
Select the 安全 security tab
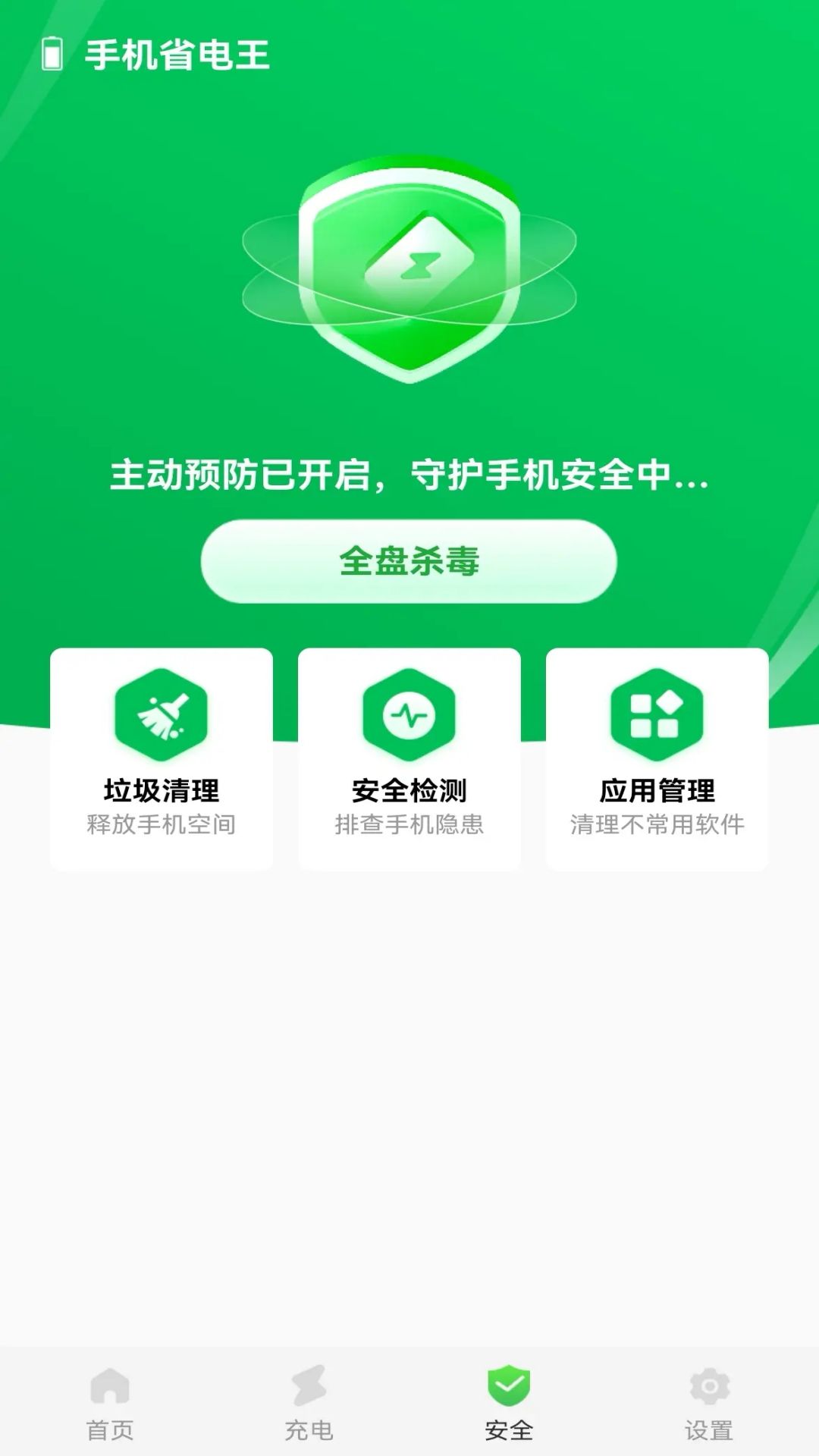tap(509, 1403)
